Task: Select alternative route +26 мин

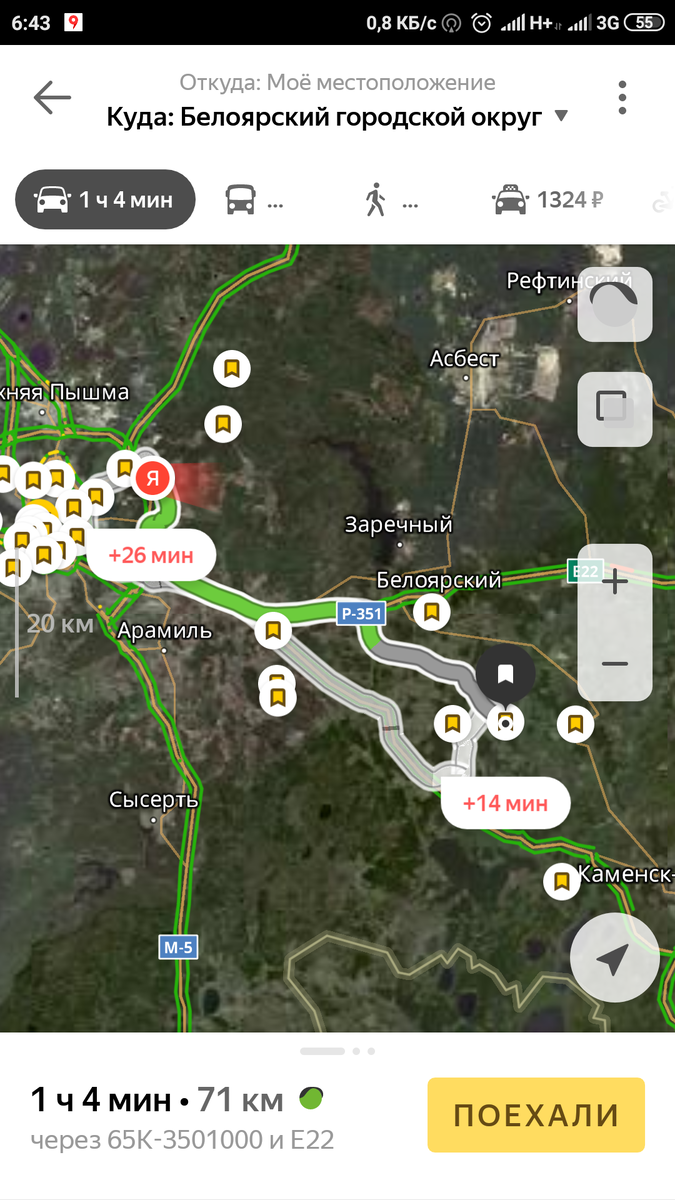Action: click(x=151, y=555)
